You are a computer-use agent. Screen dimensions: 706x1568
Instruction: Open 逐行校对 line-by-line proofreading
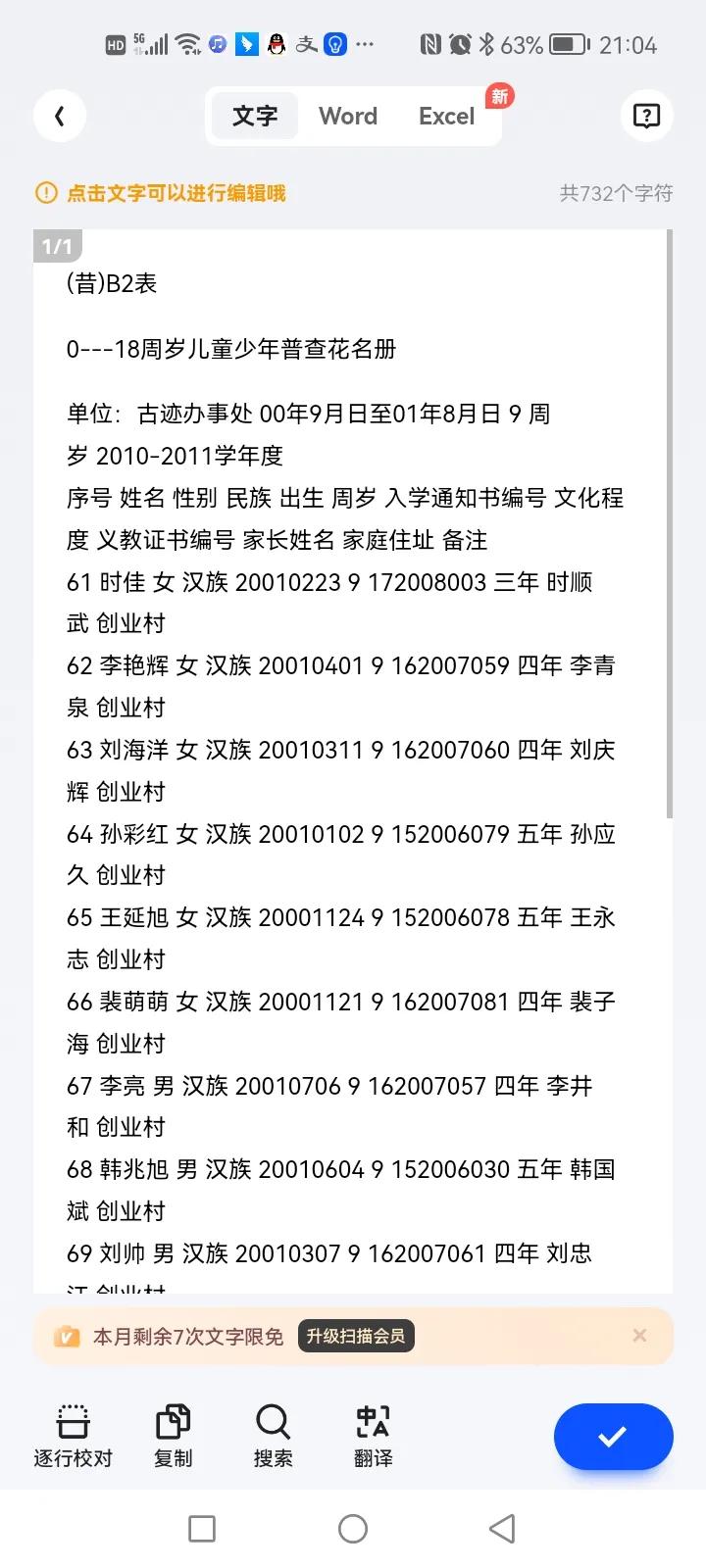73,1436
